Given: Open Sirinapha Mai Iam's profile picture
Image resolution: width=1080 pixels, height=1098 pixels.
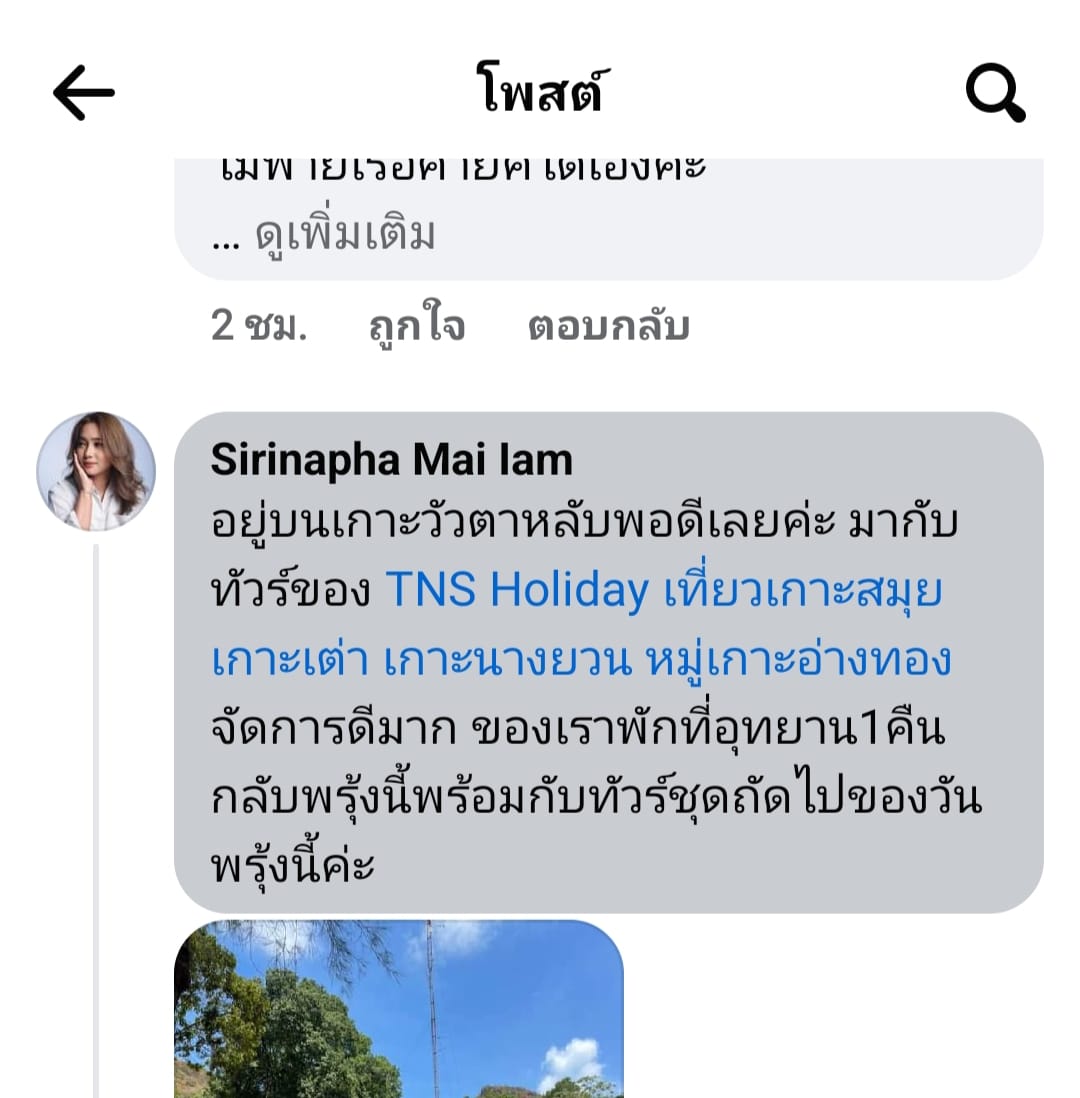Looking at the screenshot, I should [96, 471].
